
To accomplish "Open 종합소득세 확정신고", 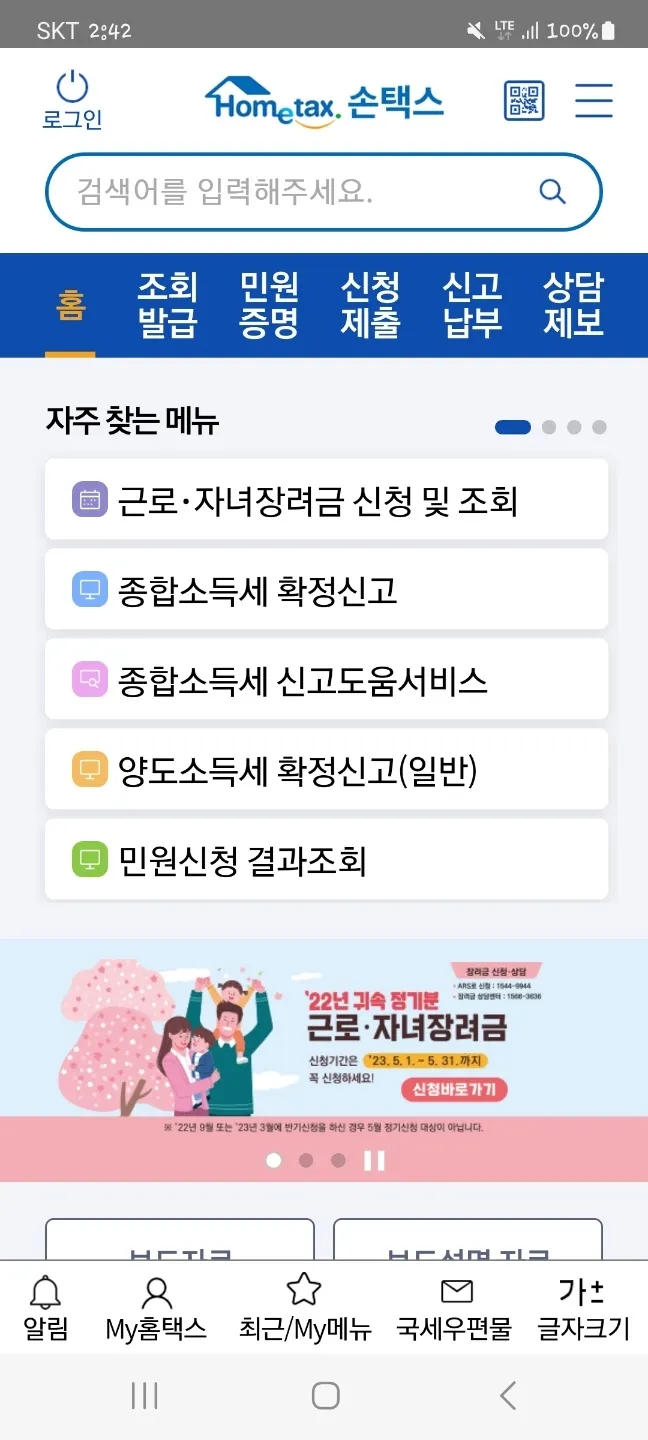I will point(326,590).
